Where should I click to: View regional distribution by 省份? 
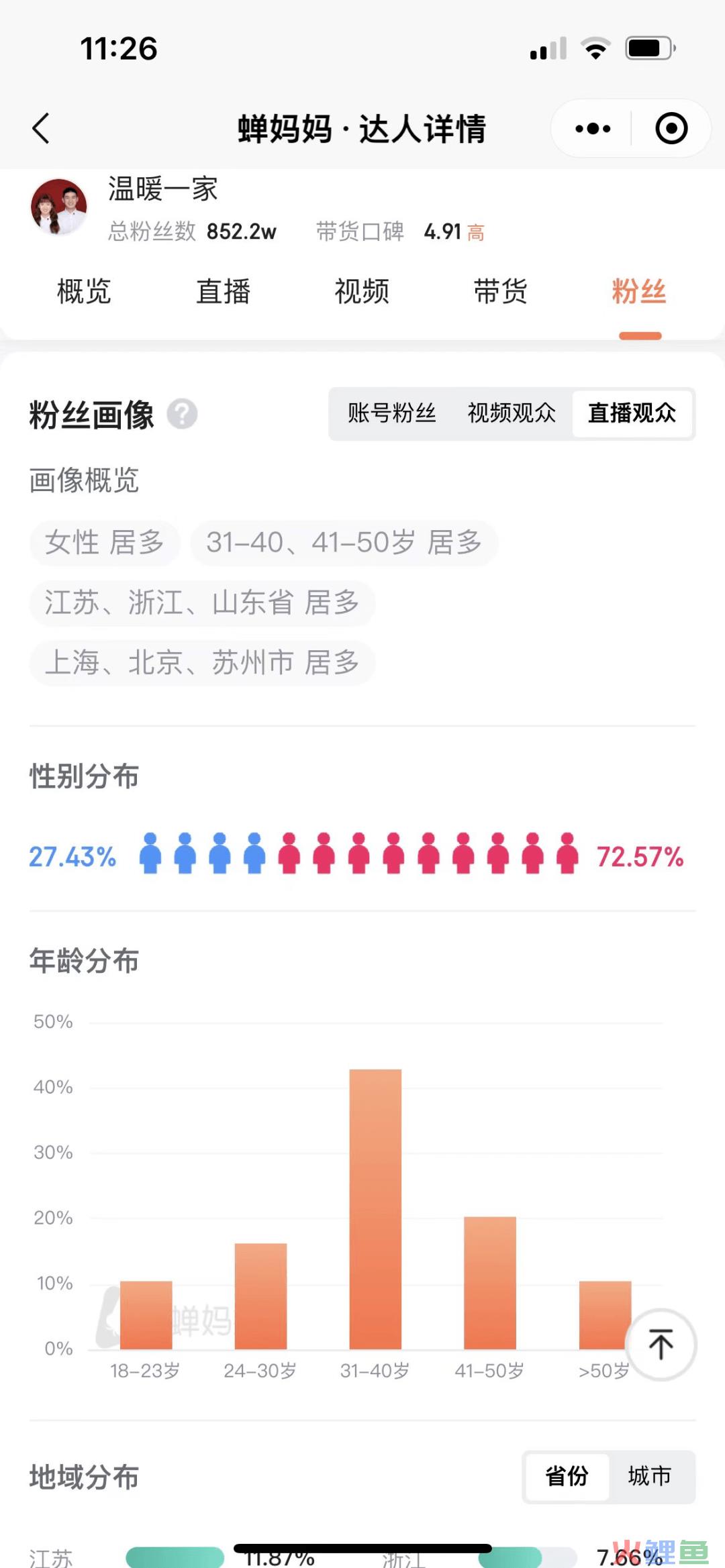point(567,1476)
